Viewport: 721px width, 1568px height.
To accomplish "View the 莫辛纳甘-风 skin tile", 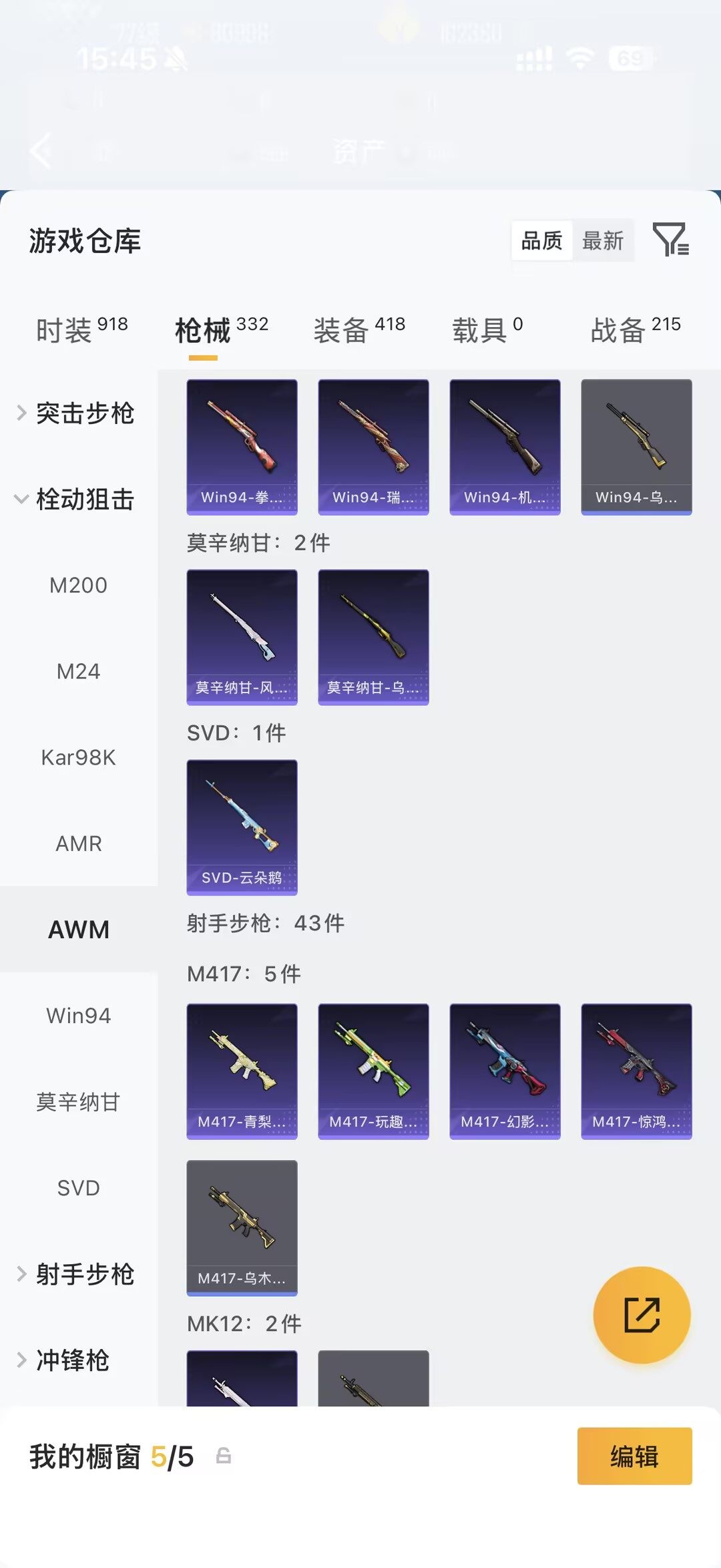I will pyautogui.click(x=242, y=637).
